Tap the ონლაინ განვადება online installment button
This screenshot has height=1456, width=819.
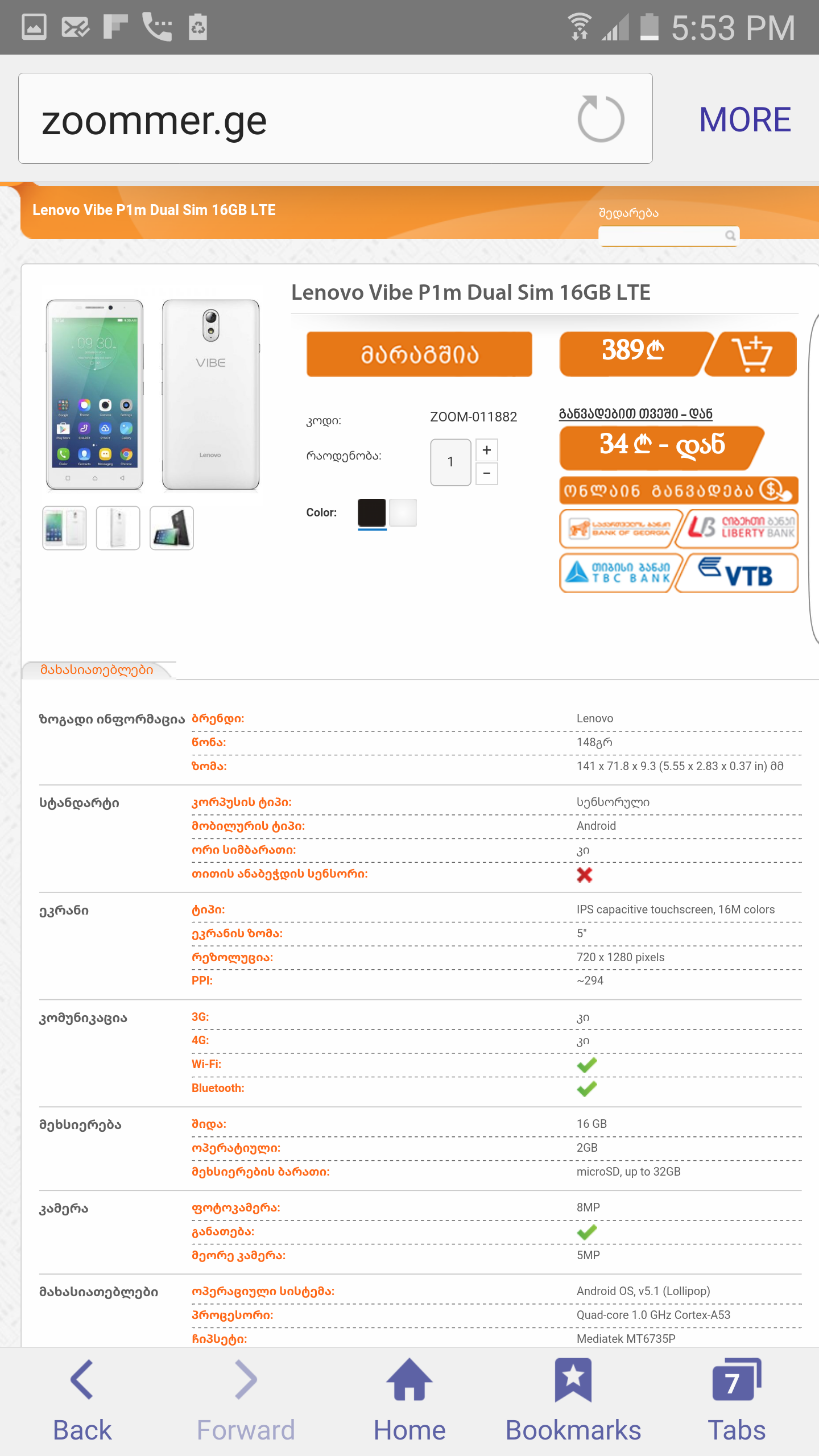[678, 490]
